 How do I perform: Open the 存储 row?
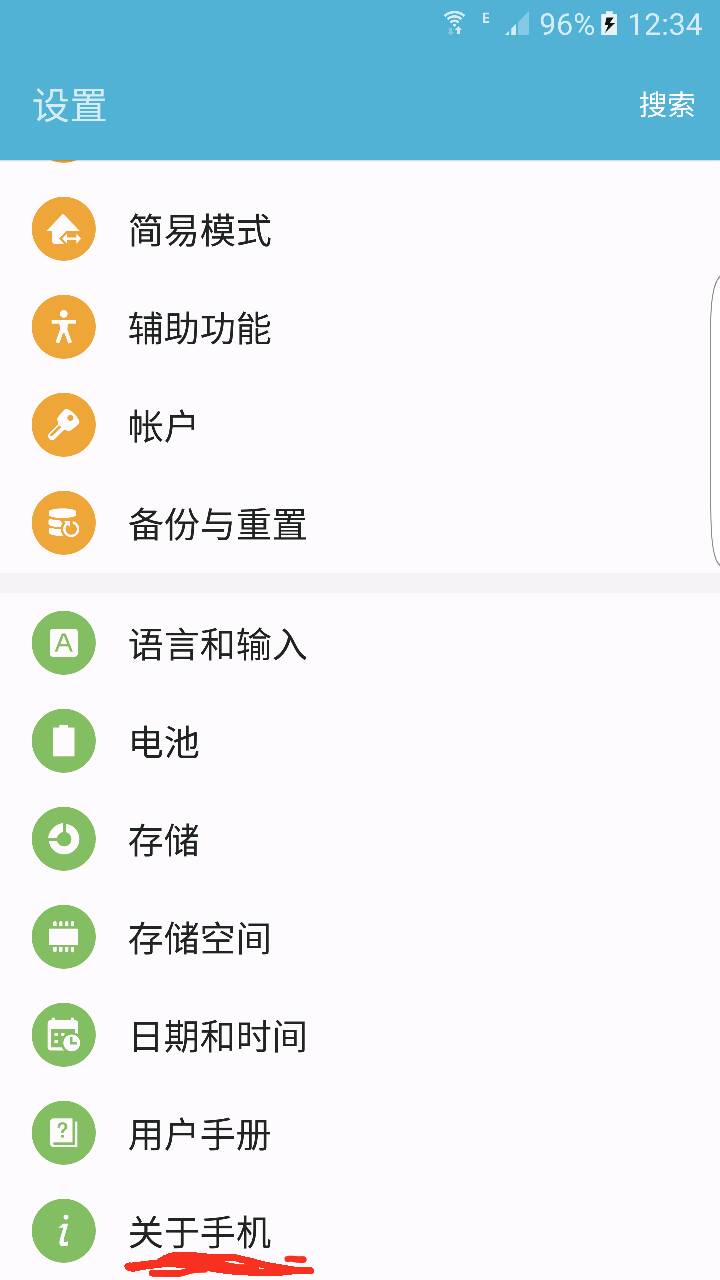(360, 840)
